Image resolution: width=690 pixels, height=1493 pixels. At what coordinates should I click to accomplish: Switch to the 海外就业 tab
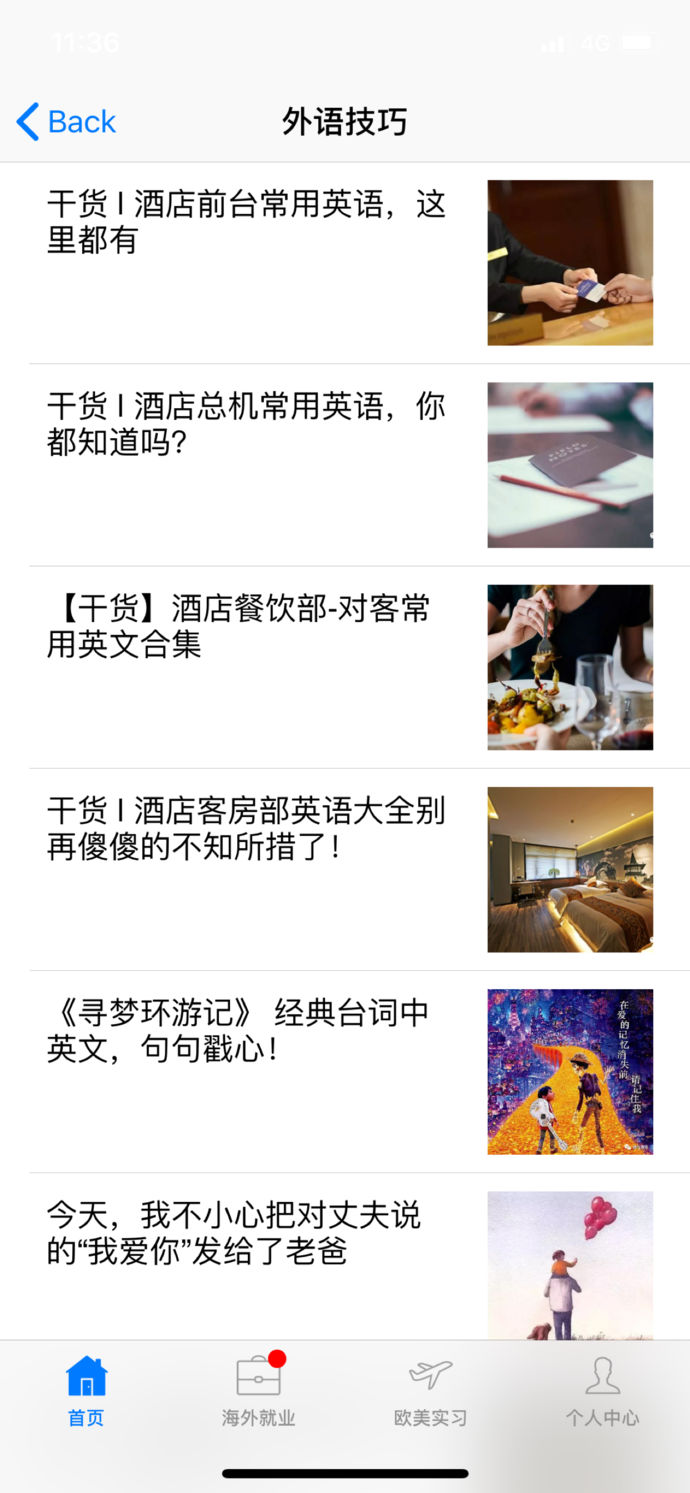coord(258,1391)
